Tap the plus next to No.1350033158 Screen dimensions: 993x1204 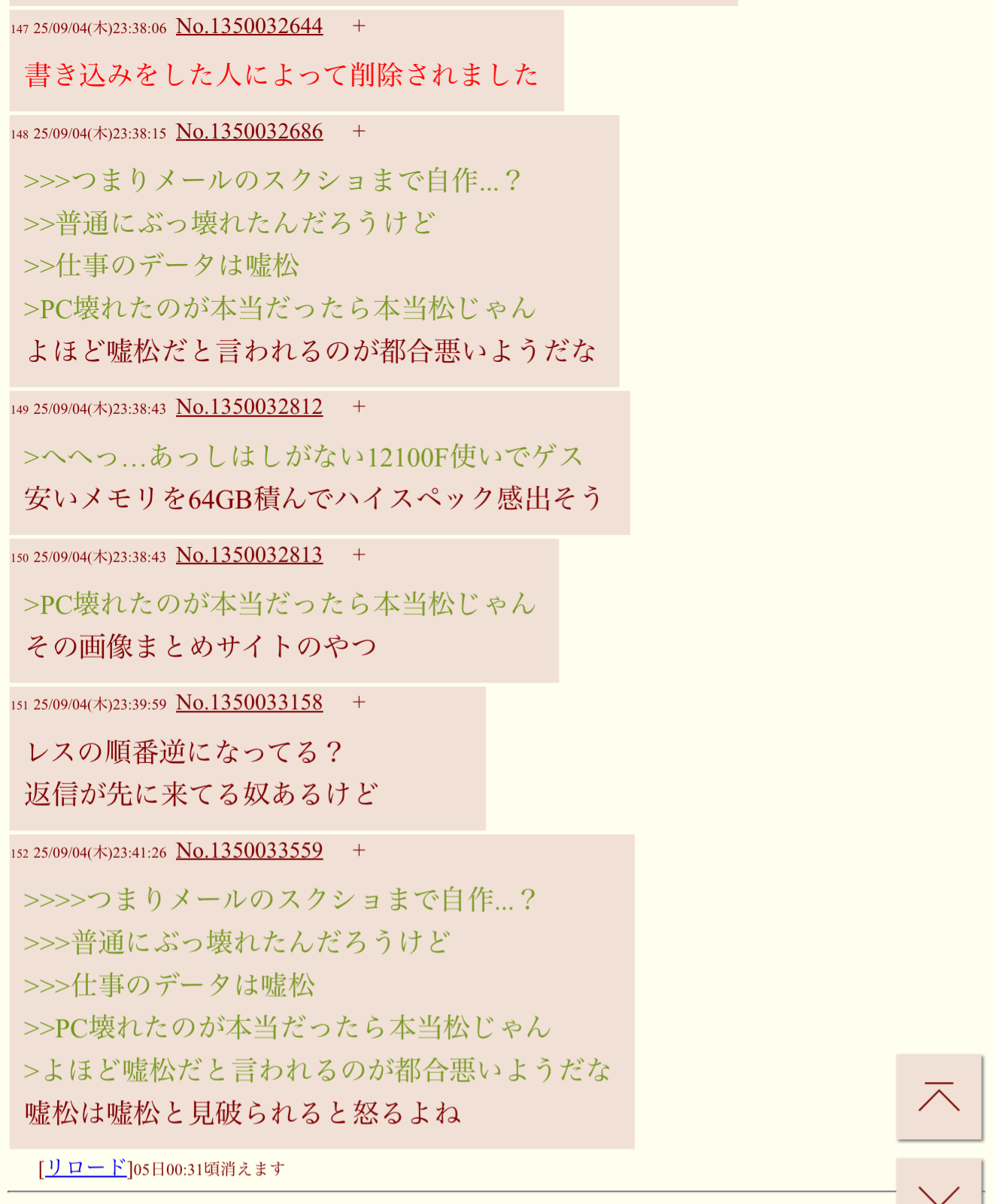[x=359, y=703]
